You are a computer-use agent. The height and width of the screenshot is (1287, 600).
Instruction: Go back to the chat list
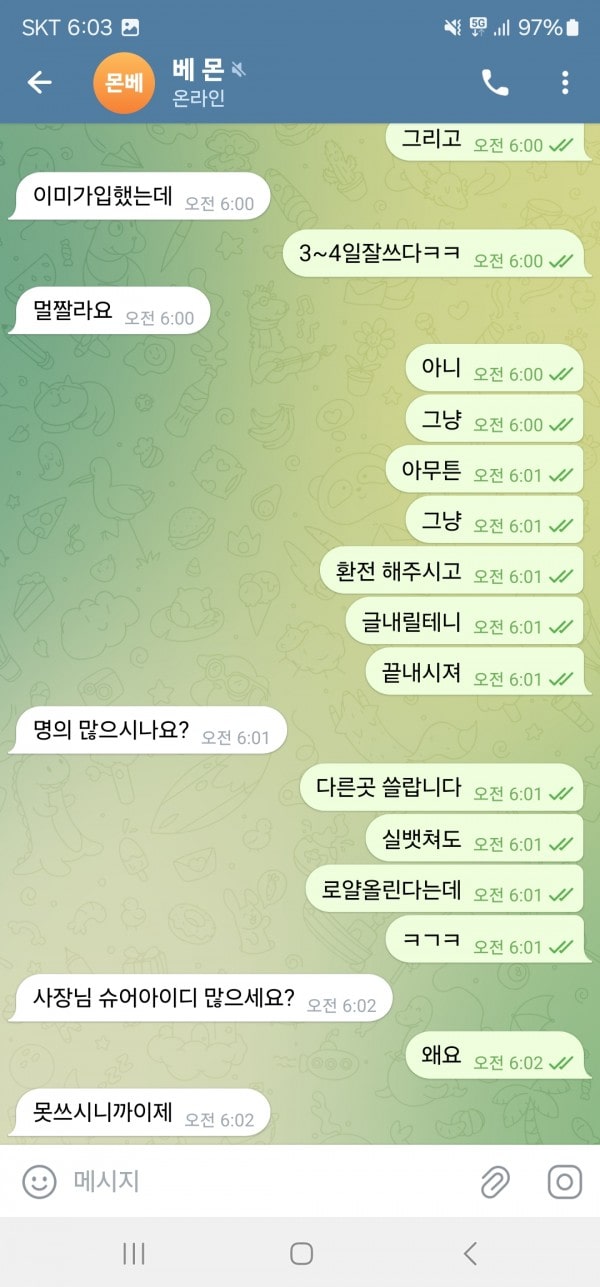[x=39, y=82]
